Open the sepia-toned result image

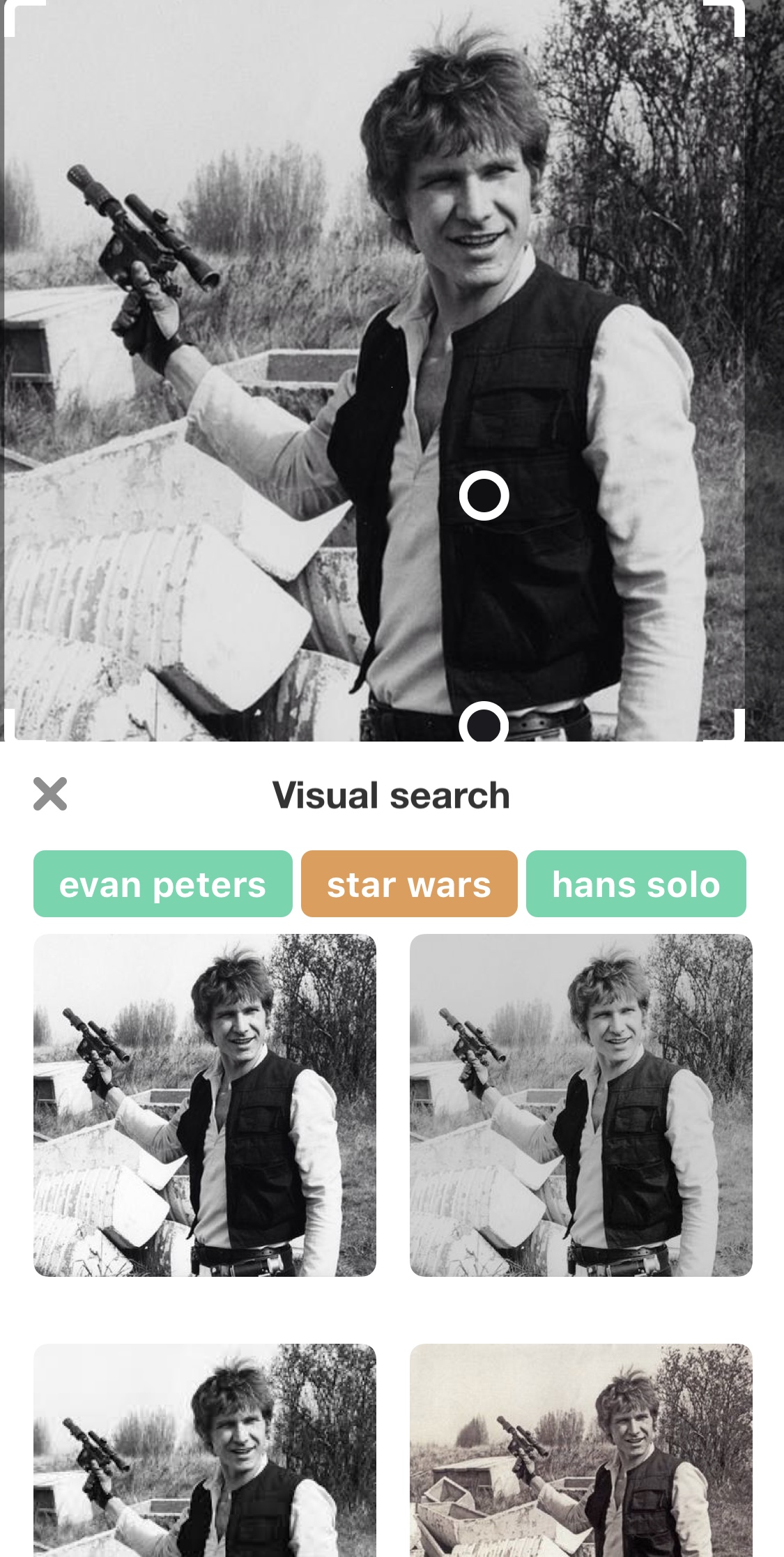(x=581, y=1450)
